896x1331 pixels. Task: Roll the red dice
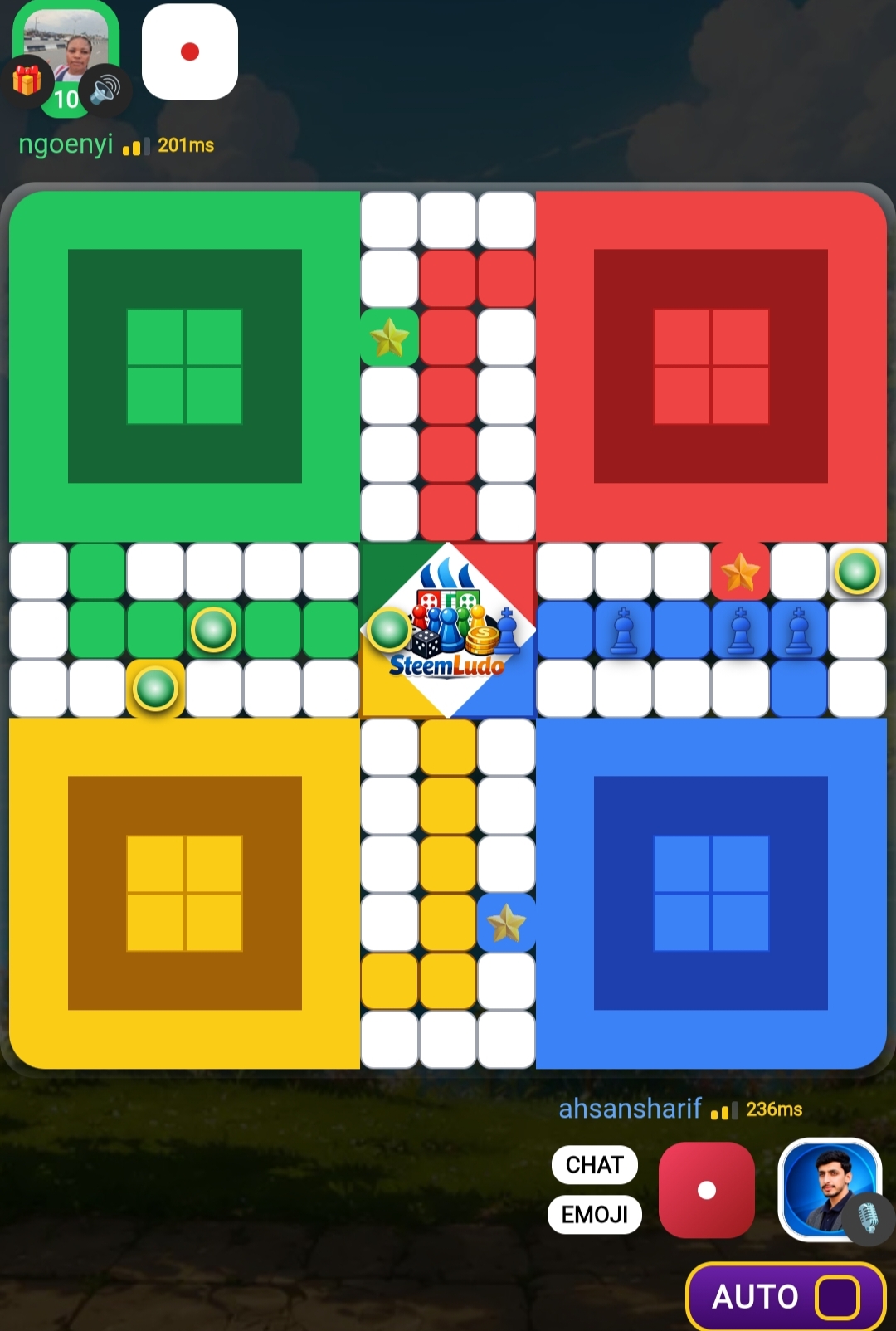click(x=706, y=1190)
